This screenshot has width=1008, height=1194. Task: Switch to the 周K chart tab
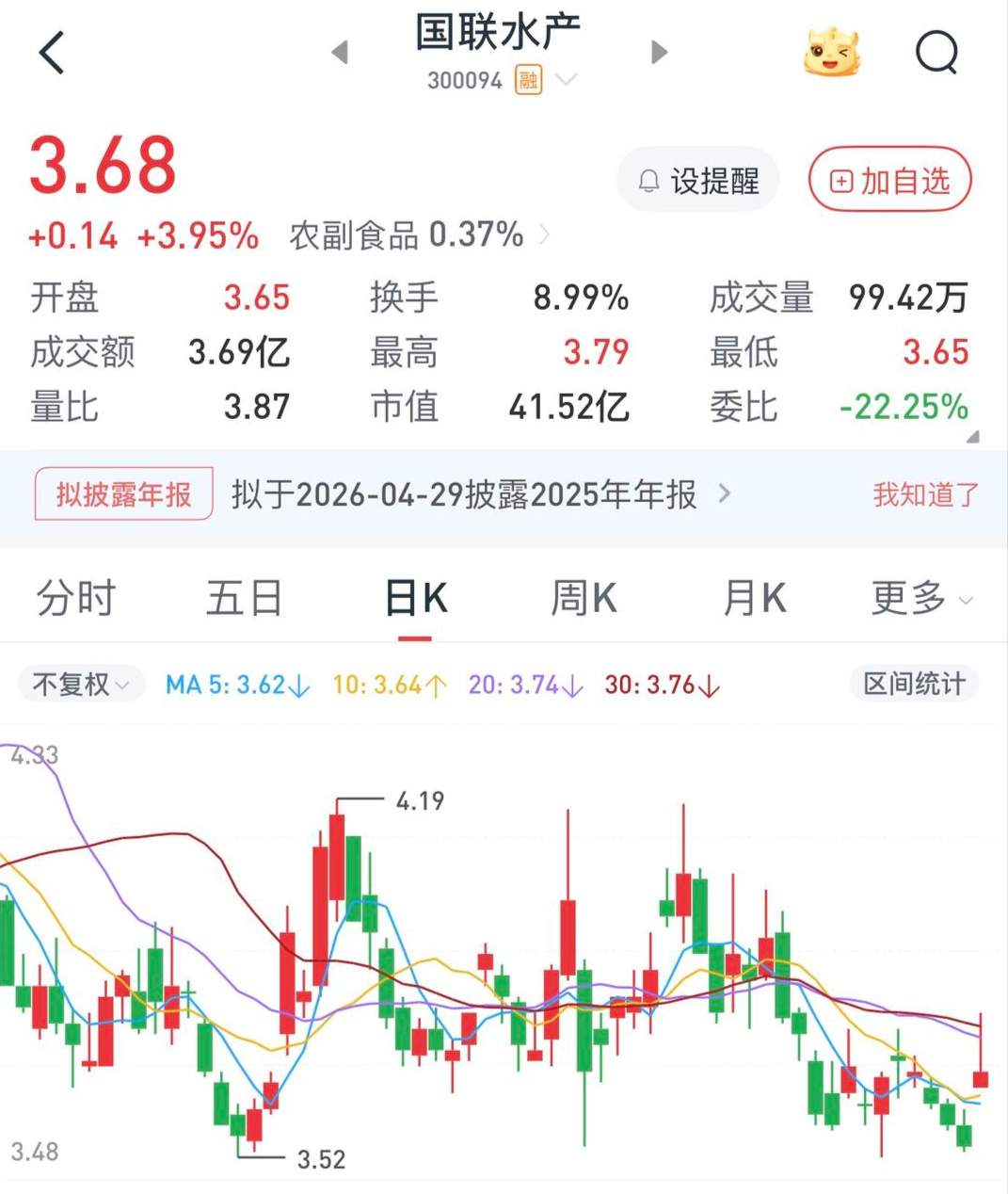[x=584, y=599]
